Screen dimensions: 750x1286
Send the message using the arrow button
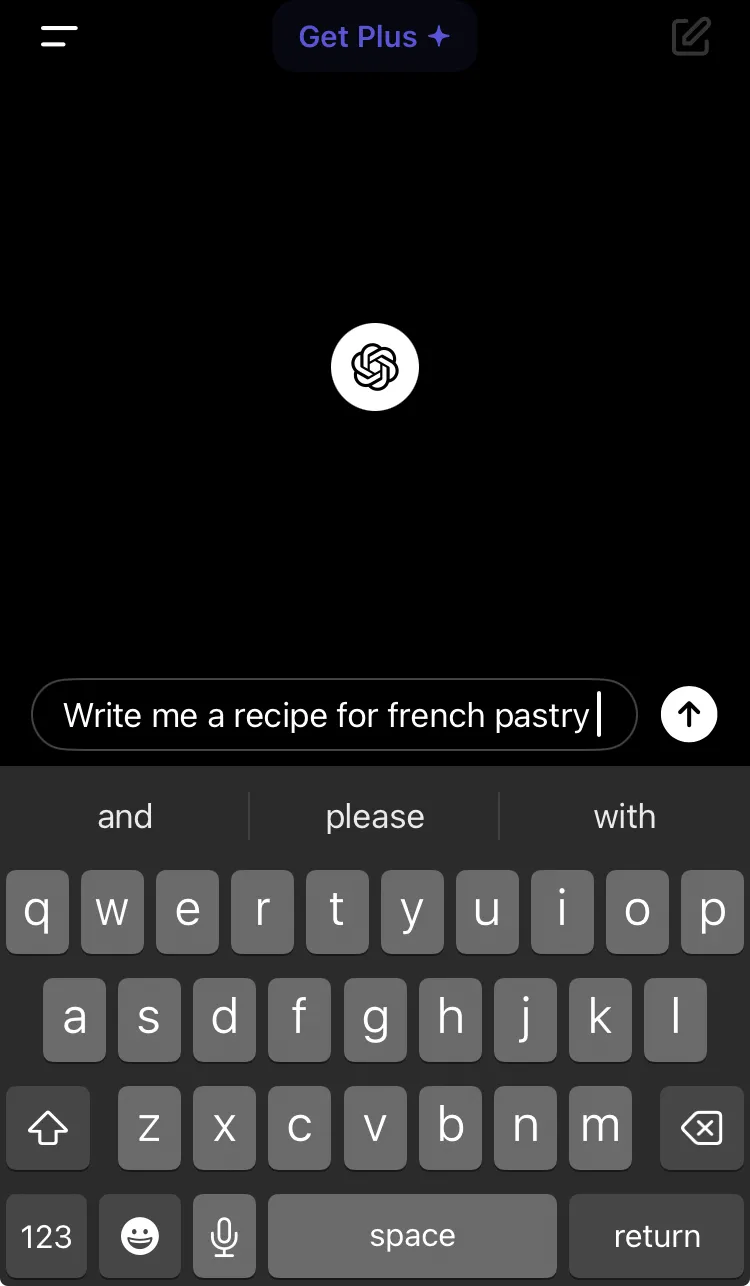tap(689, 714)
